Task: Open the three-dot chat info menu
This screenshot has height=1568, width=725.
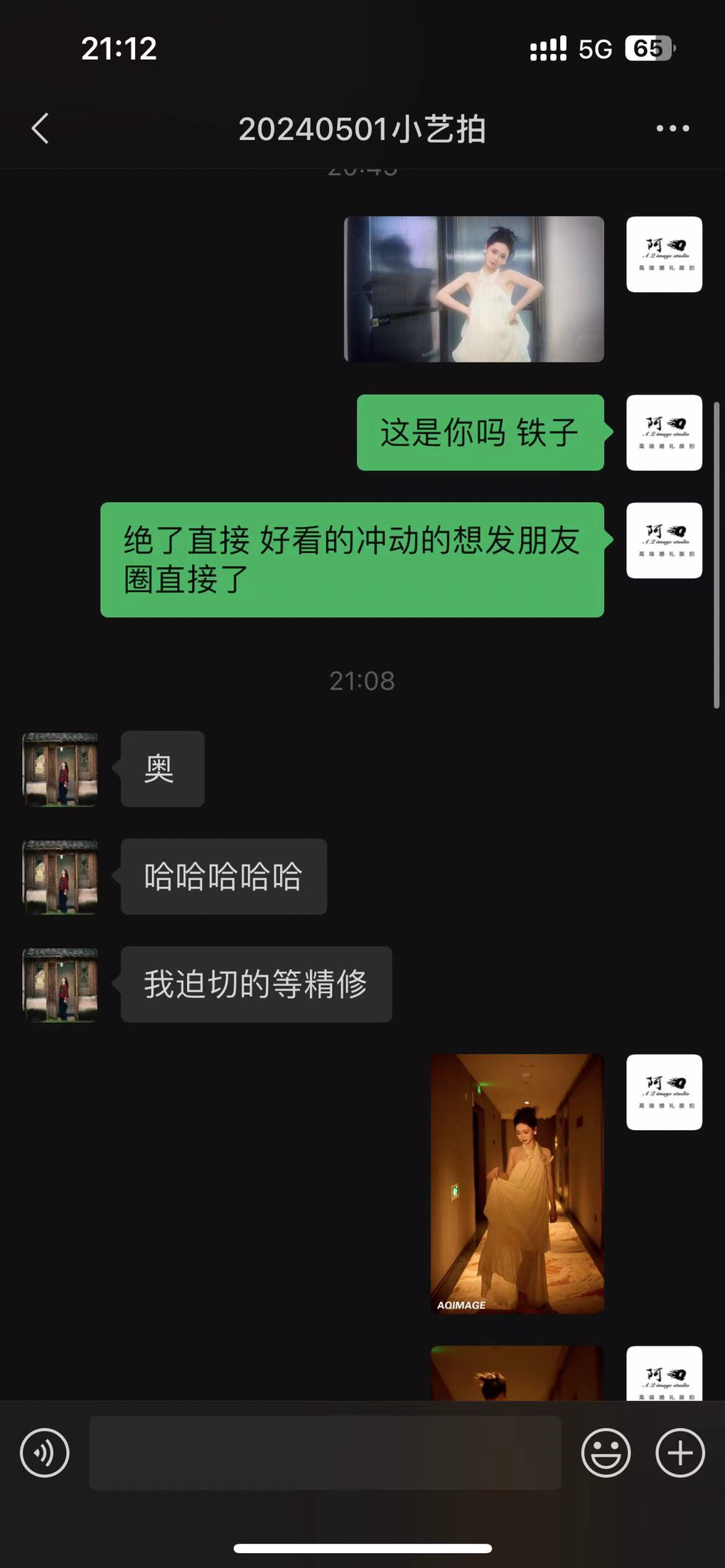Action: coord(672,129)
